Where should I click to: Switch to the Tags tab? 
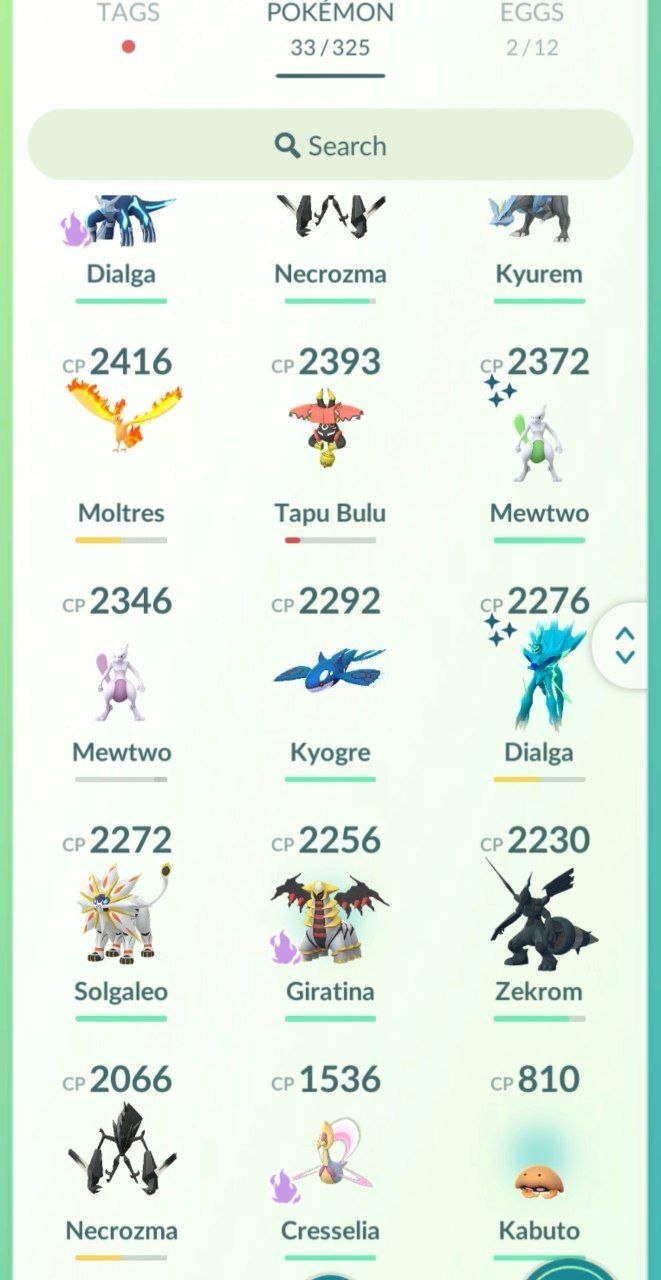click(x=127, y=27)
